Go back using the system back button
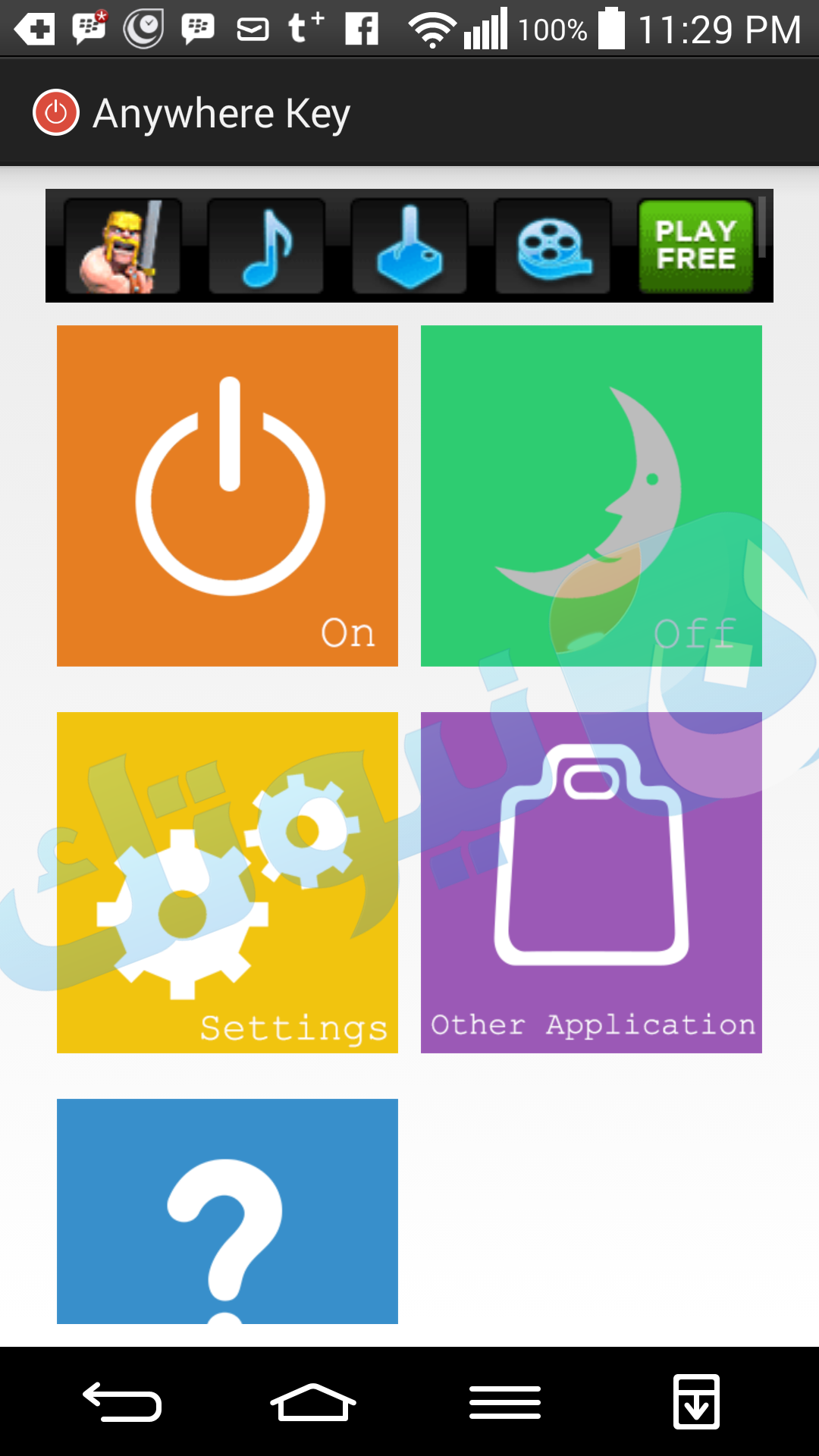Image resolution: width=819 pixels, height=1456 pixels. (122, 1401)
